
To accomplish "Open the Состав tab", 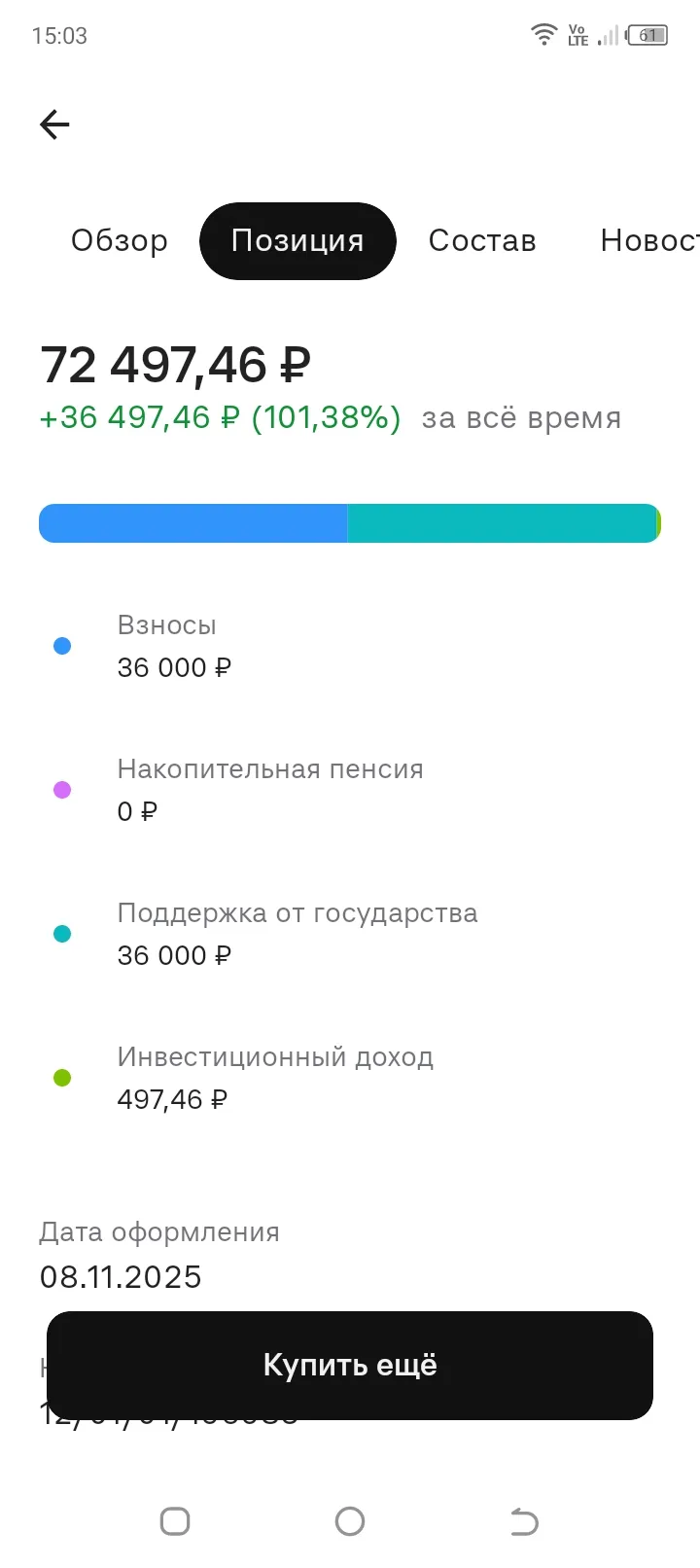I will click(x=482, y=240).
